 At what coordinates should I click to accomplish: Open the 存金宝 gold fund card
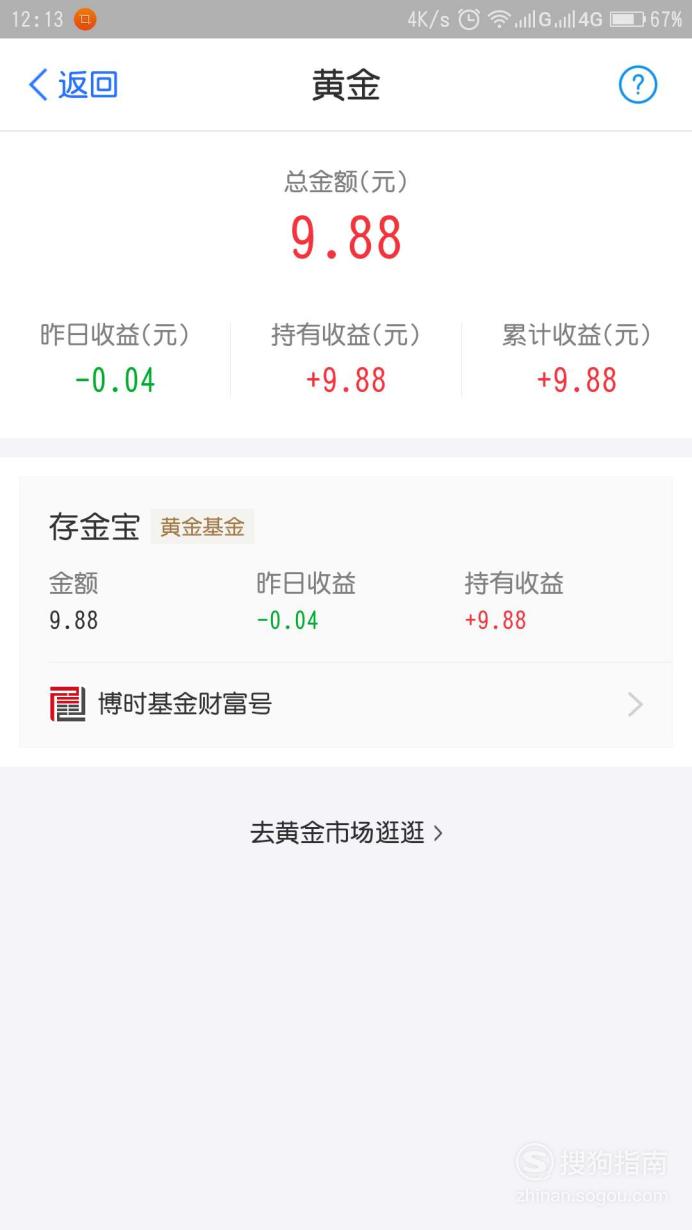(346, 570)
